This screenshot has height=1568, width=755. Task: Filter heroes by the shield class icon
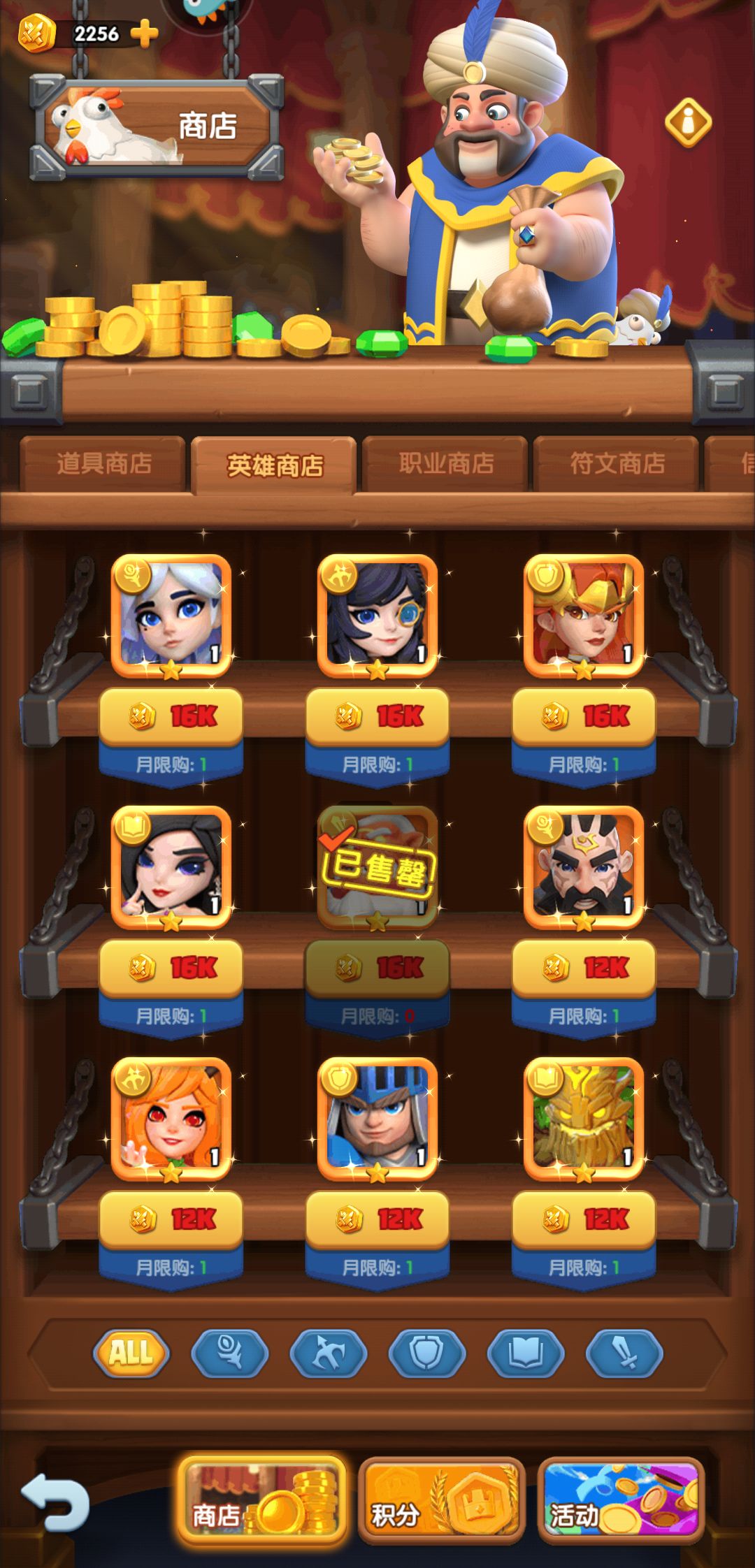(426, 1353)
